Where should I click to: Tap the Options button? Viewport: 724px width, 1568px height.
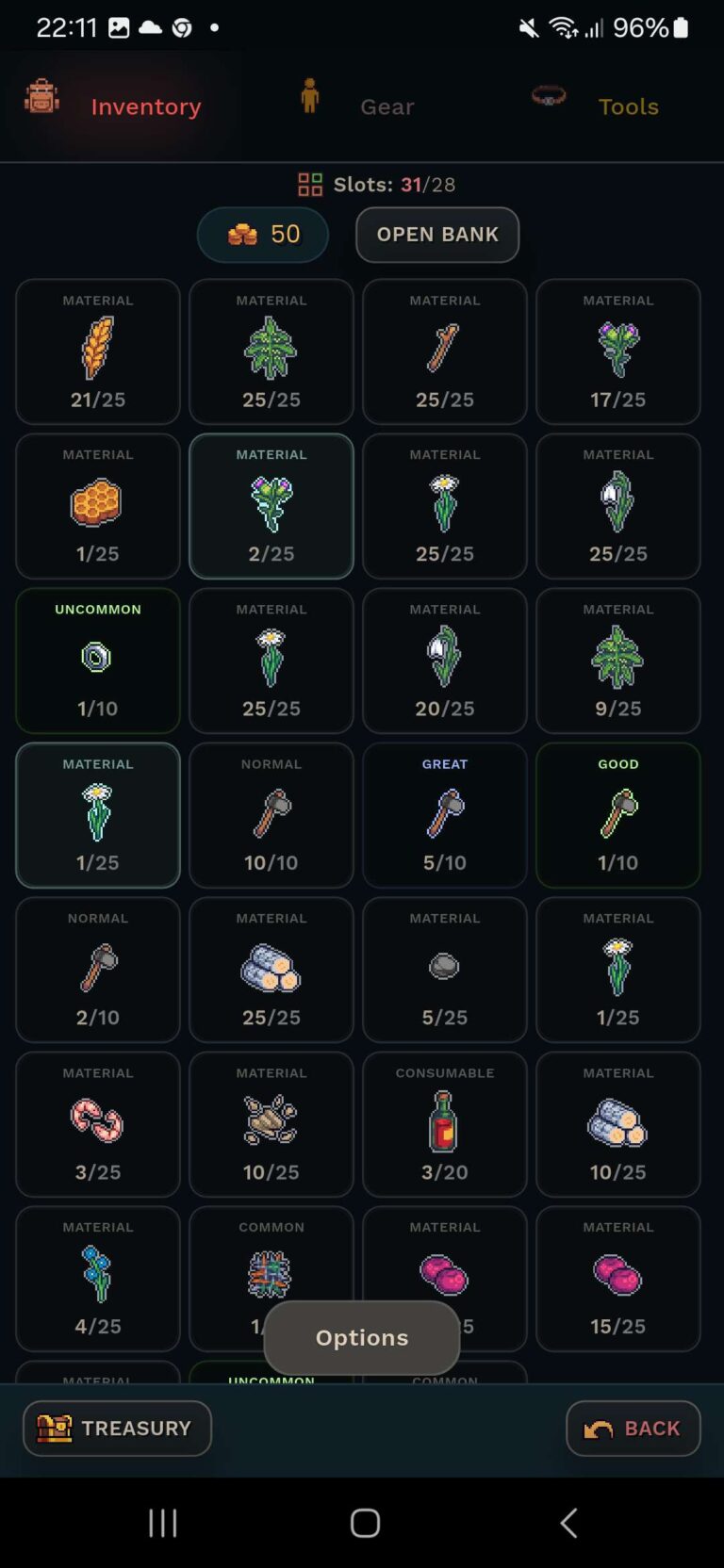click(x=362, y=1337)
